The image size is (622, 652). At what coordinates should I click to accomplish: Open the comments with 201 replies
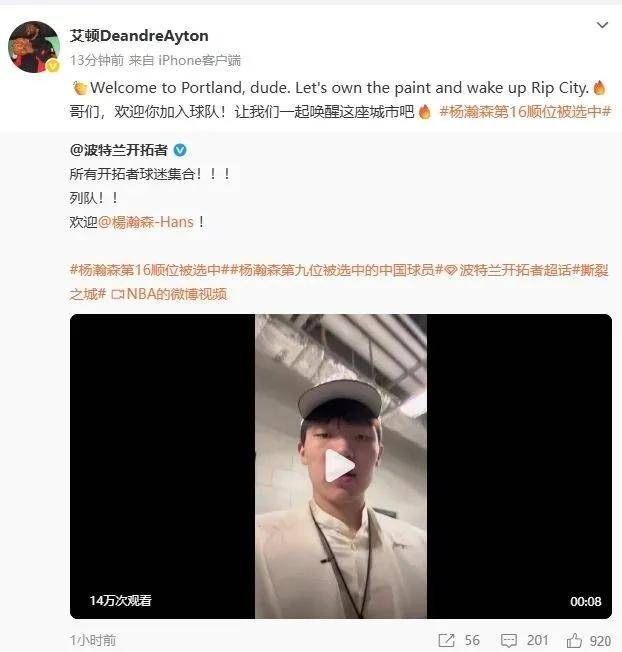tap(525, 640)
